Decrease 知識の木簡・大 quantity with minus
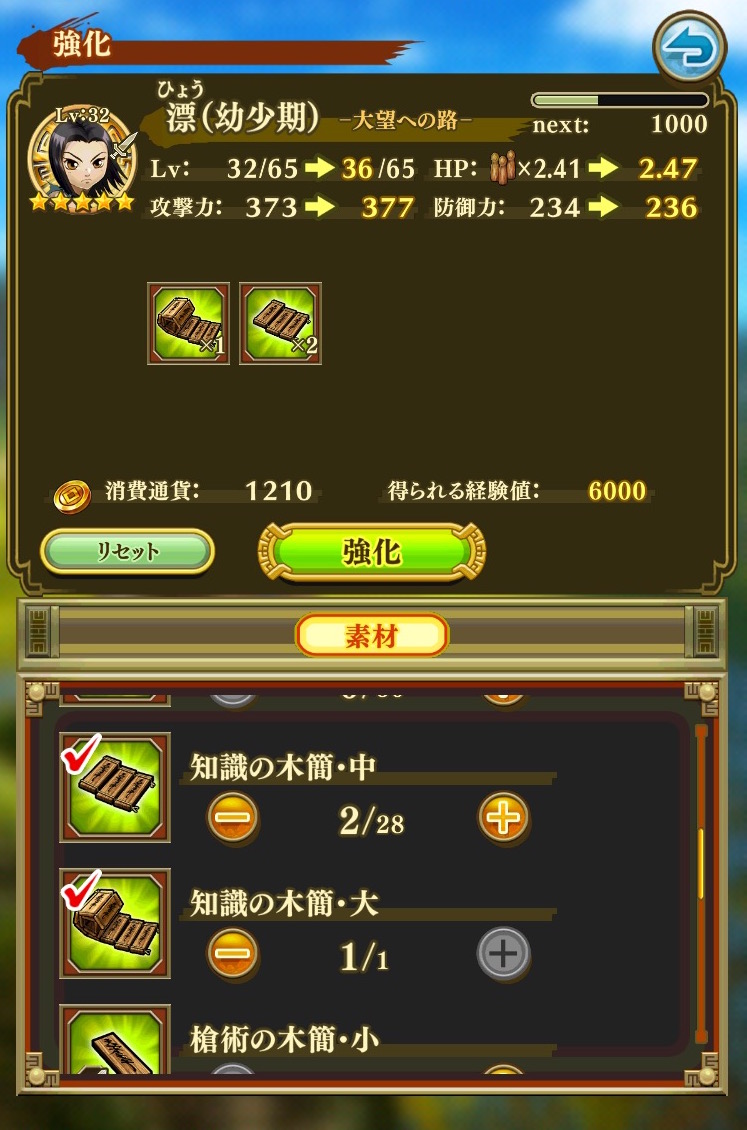 [x=232, y=954]
